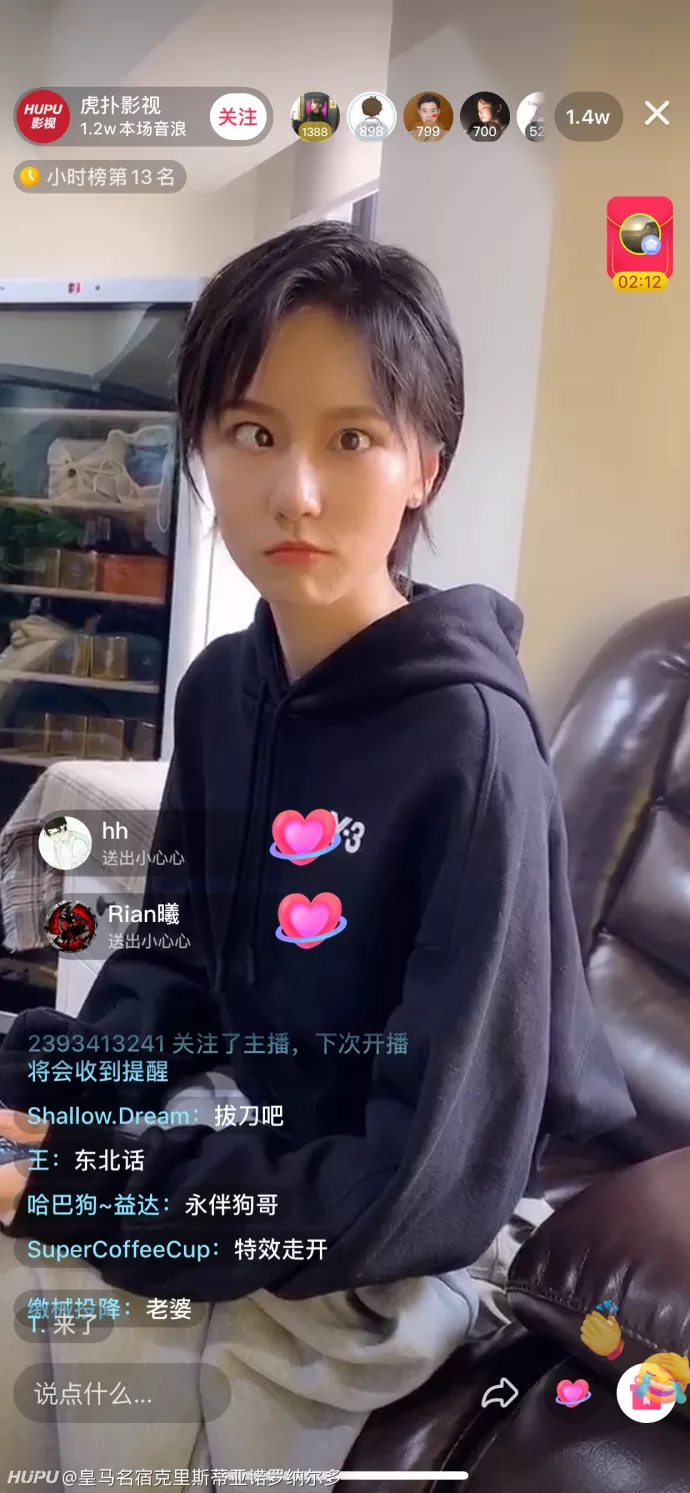This screenshot has width=690, height=1493.
Task: Open hh's gift notification
Action: (111, 843)
